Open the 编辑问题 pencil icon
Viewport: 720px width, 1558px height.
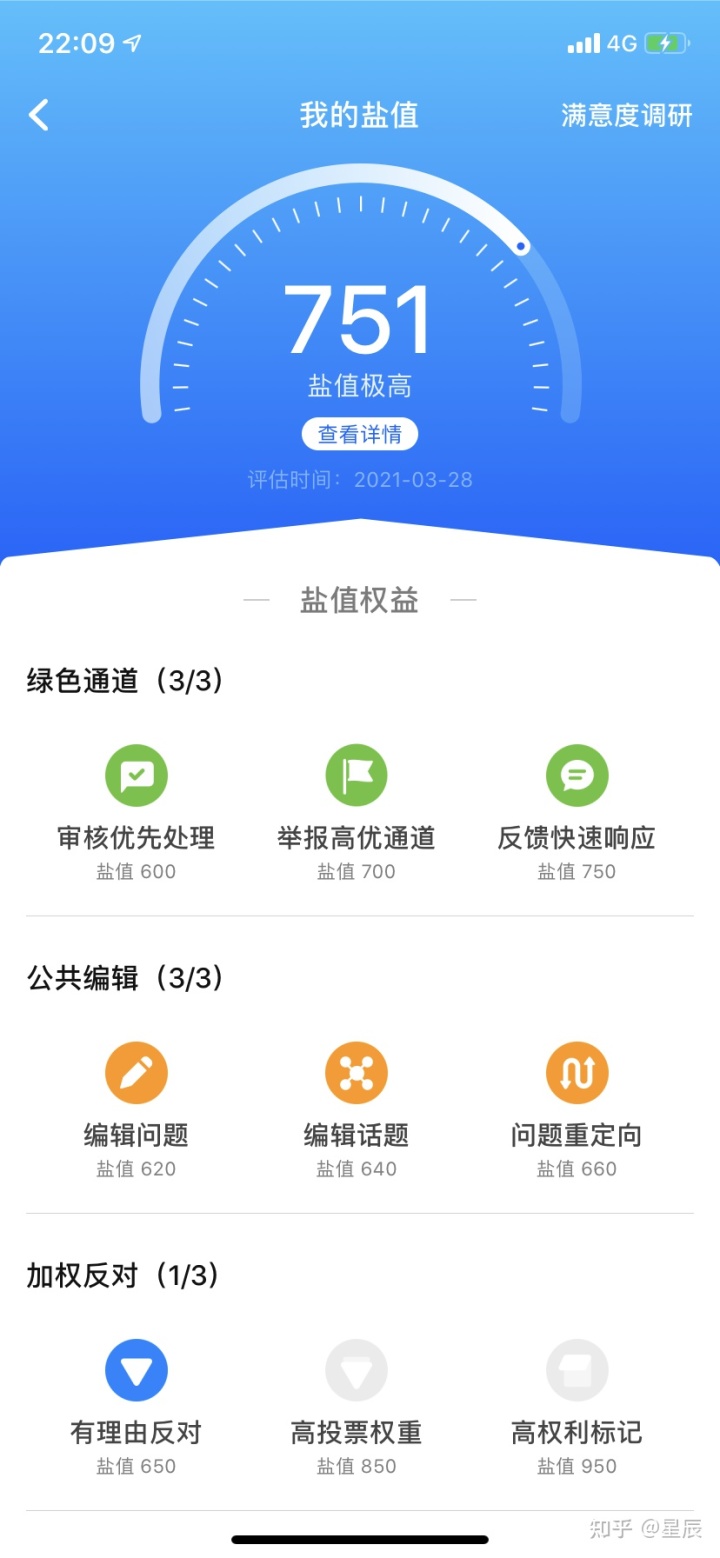(136, 1071)
